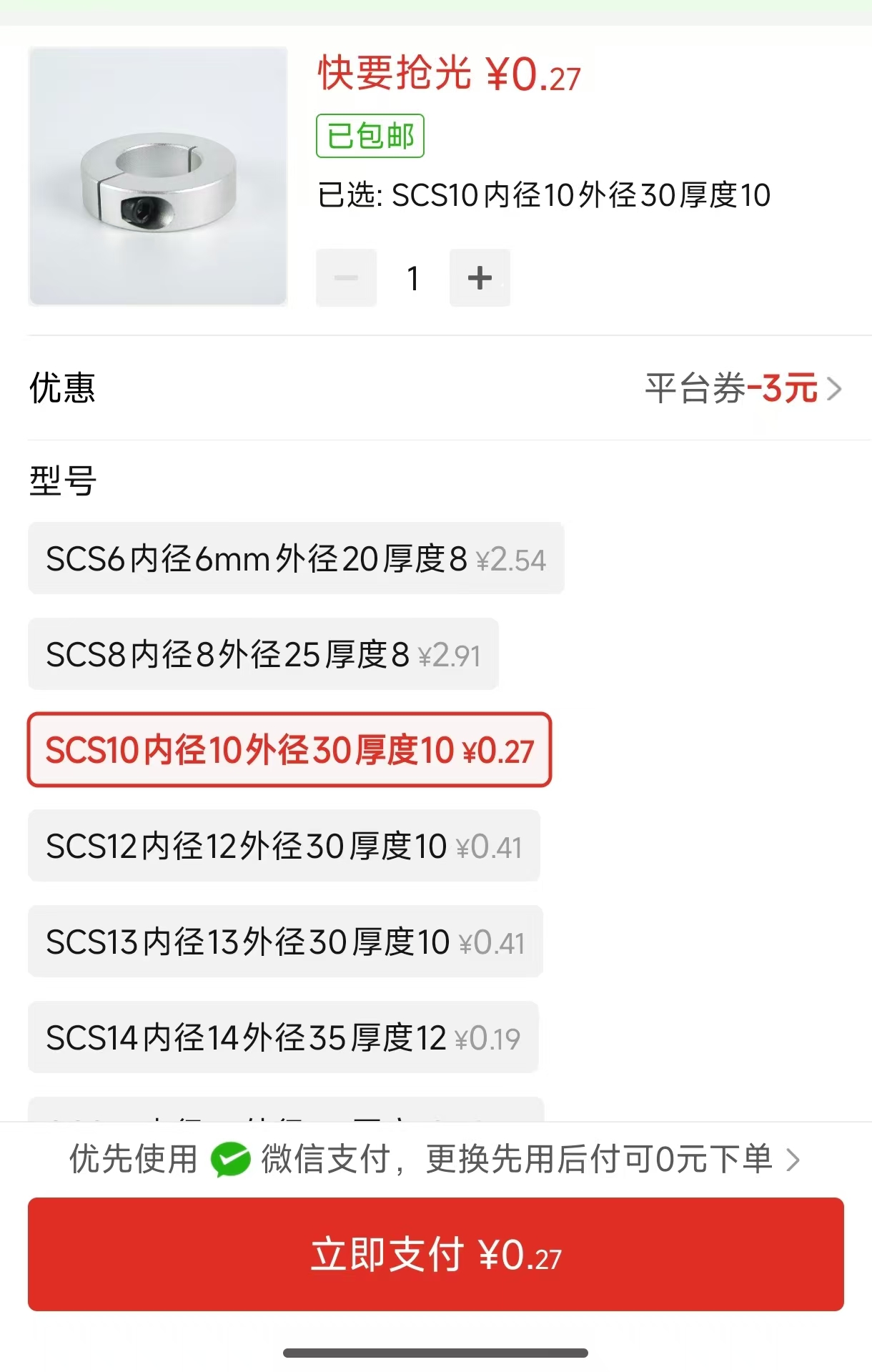Select the SCS6 内径6mm model
The height and width of the screenshot is (1372, 872).
[296, 558]
